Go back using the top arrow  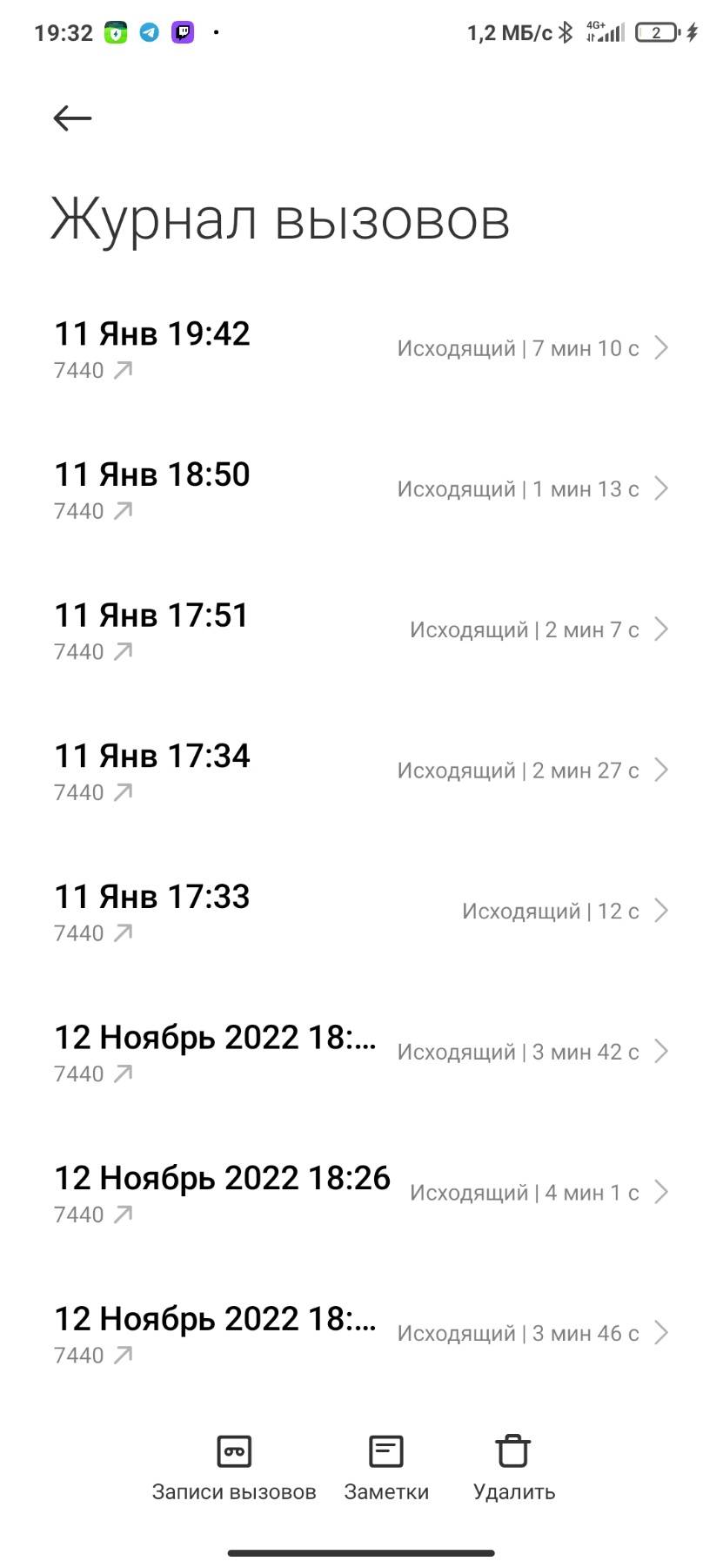(x=72, y=118)
